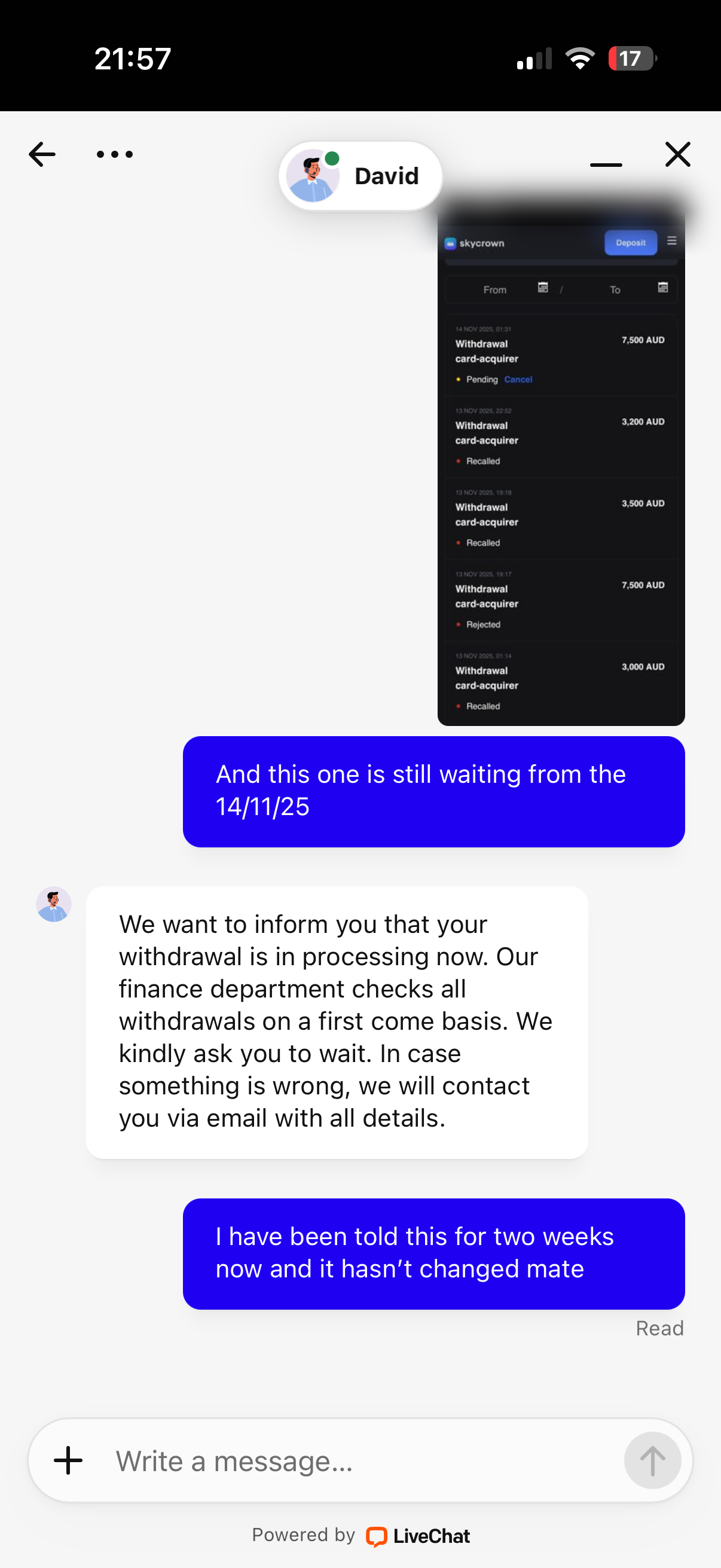Viewport: 721px width, 1568px height.
Task: Open the LiveChat link
Action: pyautogui.click(x=418, y=1536)
